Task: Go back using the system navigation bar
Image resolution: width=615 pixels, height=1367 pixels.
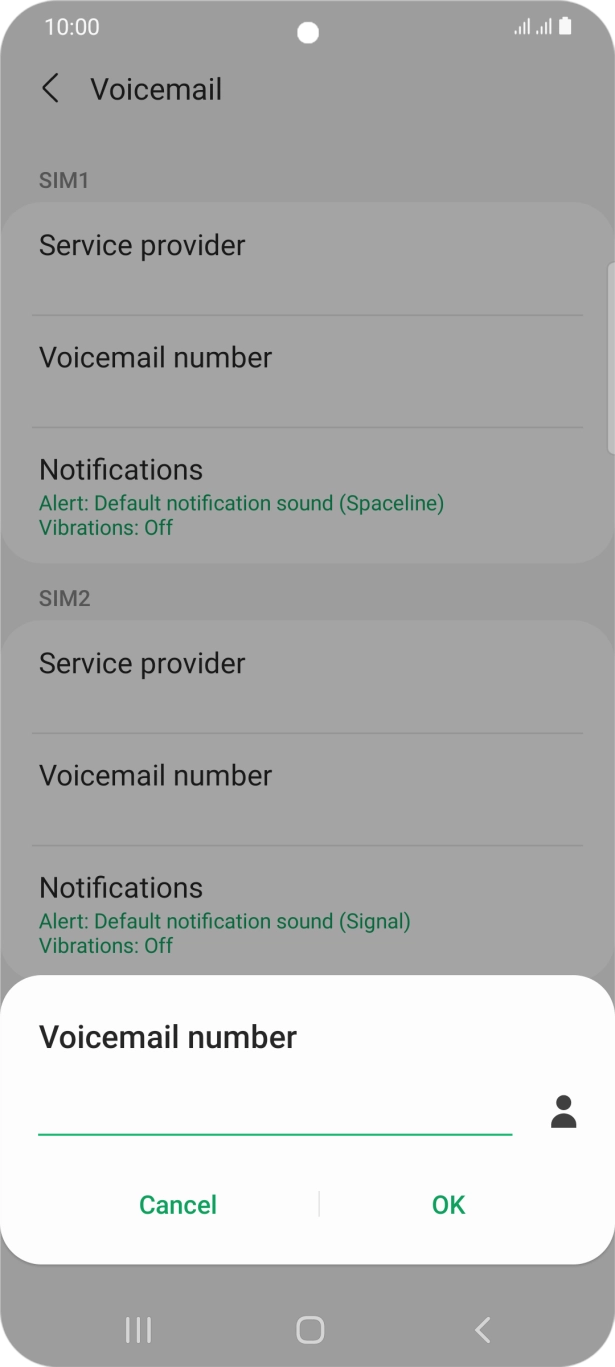Action: pos(482,1329)
